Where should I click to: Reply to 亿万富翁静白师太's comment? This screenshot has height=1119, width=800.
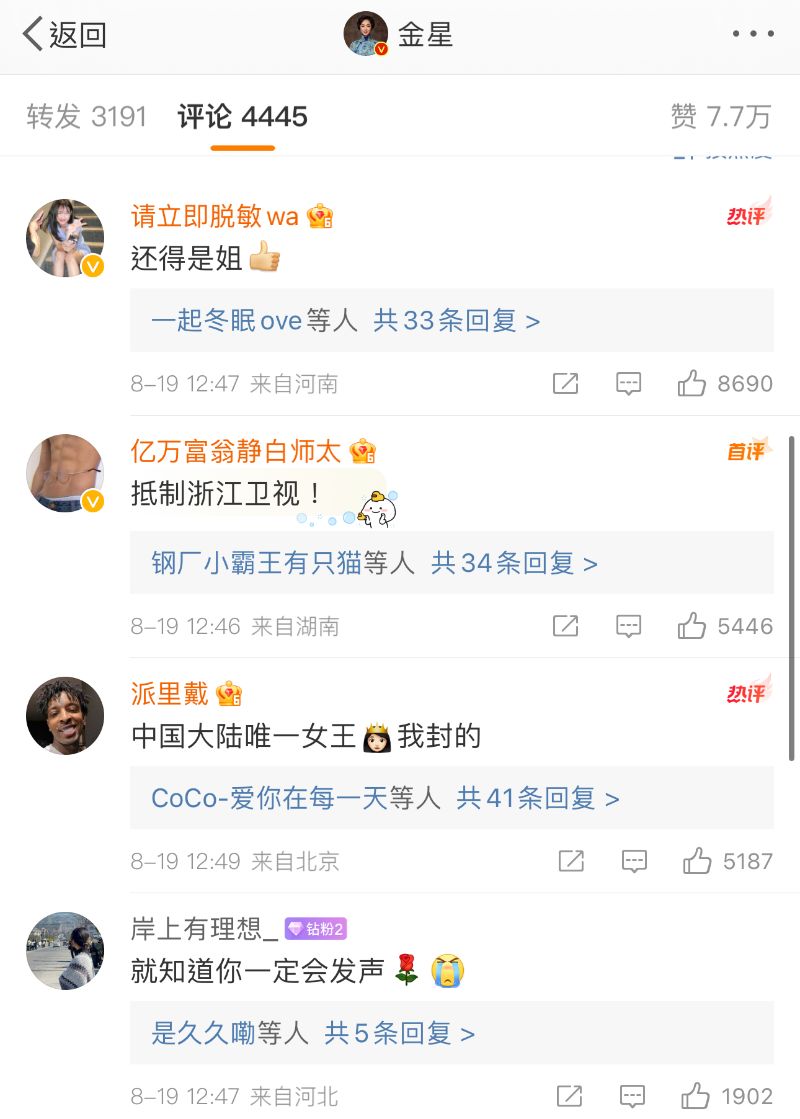pyautogui.click(x=628, y=627)
